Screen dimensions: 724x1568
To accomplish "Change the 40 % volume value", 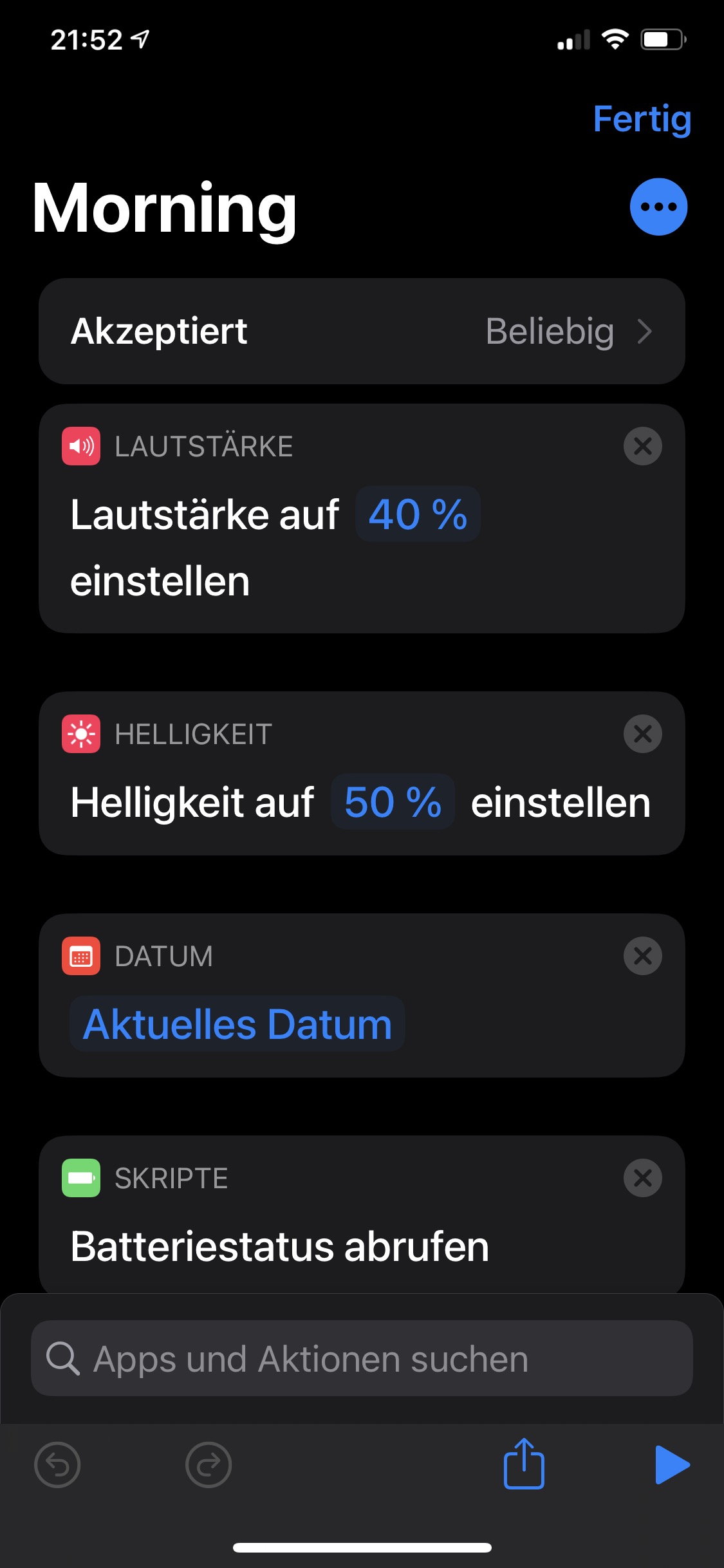I will pyautogui.click(x=418, y=514).
